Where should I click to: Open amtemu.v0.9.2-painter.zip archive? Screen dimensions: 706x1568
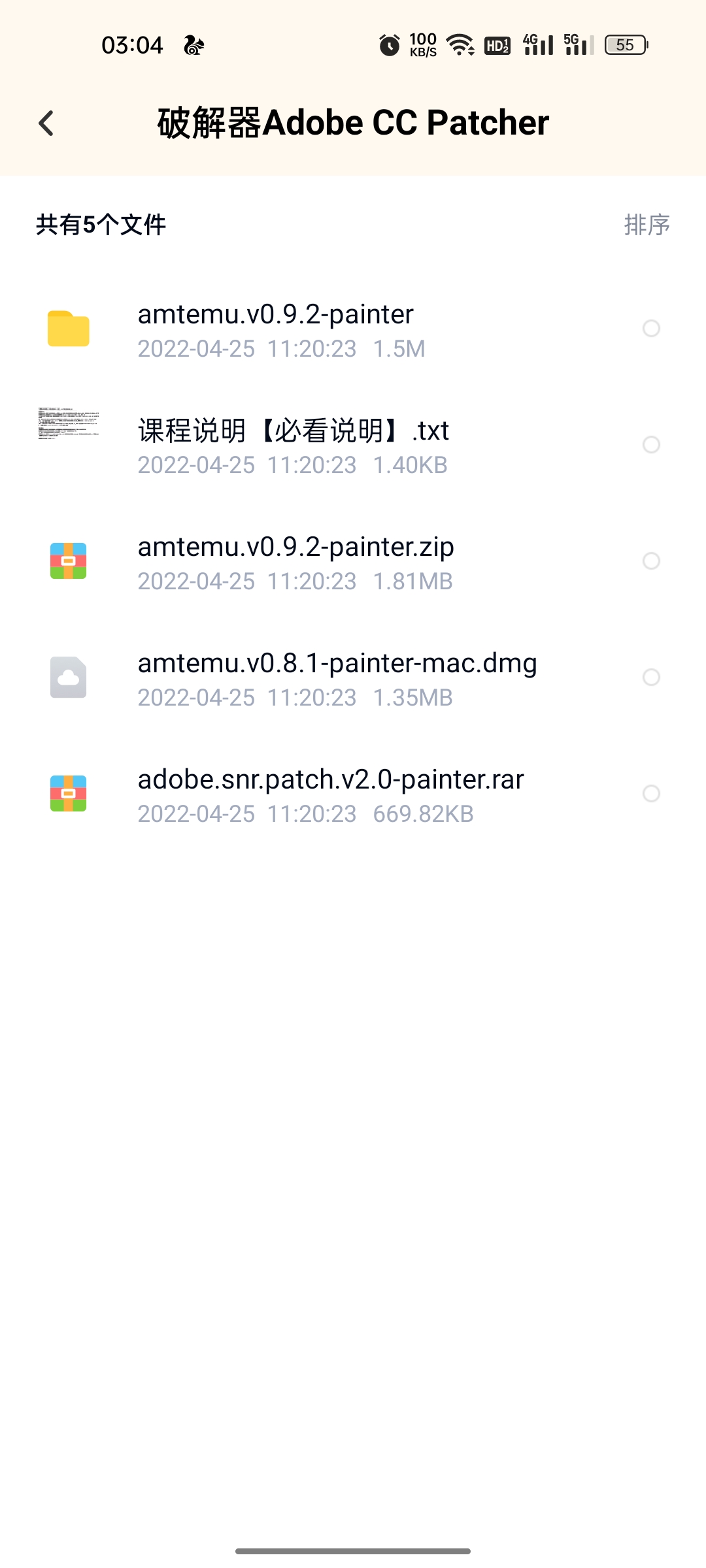[353, 562]
